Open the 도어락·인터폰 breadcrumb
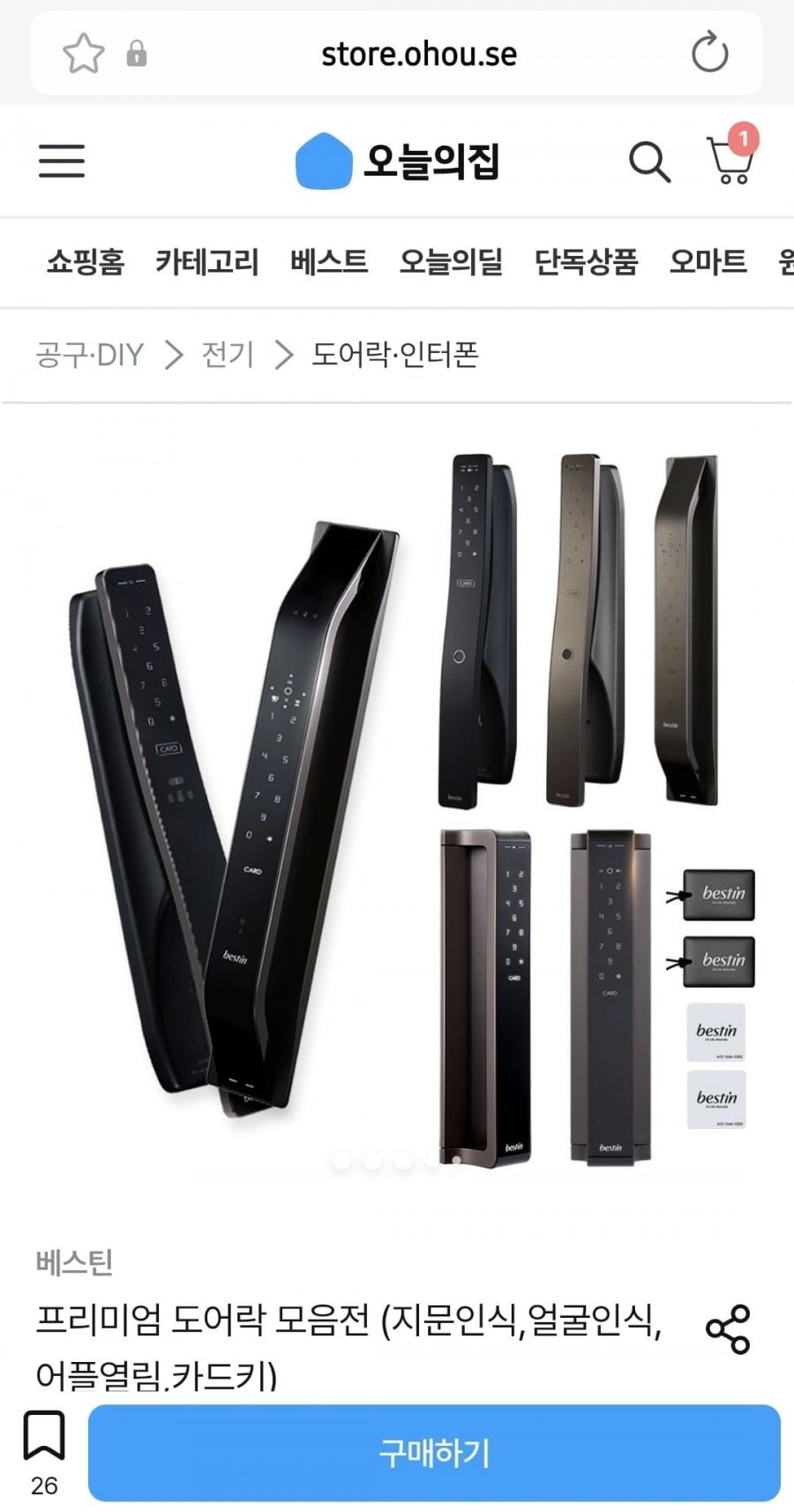Screen dimensions: 794x1512 394,355
